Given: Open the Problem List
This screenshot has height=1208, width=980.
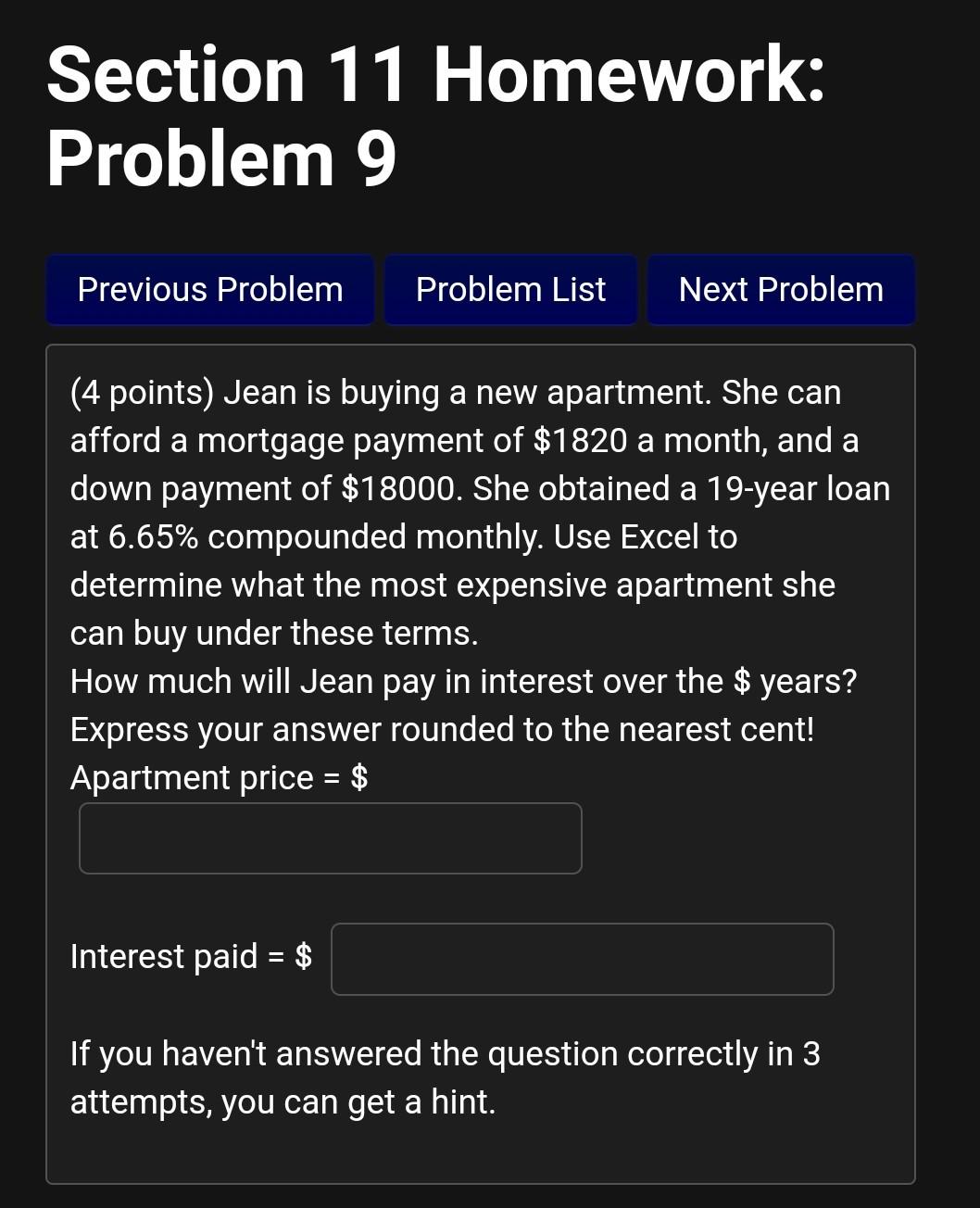Looking at the screenshot, I should tap(510, 289).
